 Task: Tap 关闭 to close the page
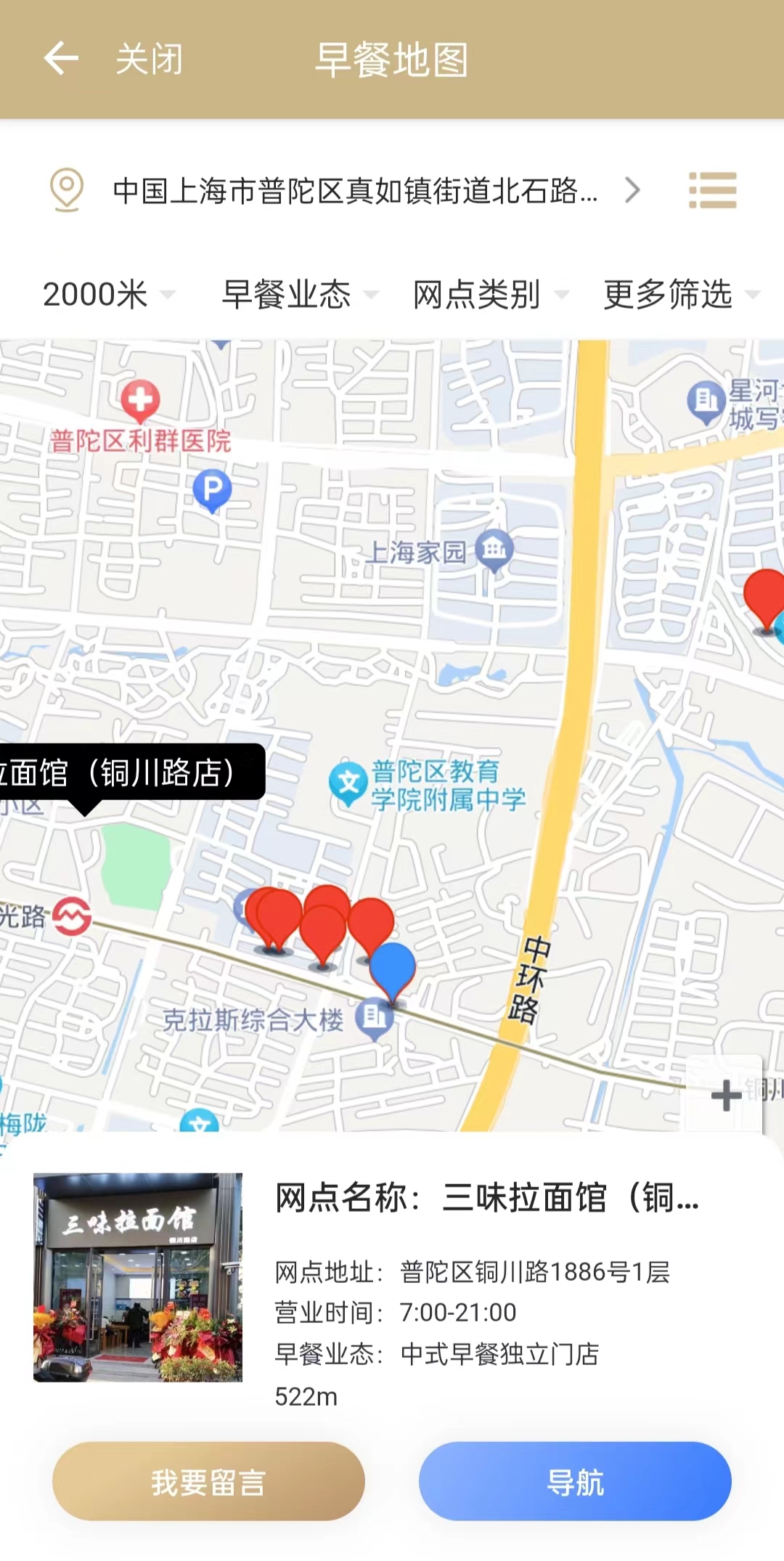(150, 59)
